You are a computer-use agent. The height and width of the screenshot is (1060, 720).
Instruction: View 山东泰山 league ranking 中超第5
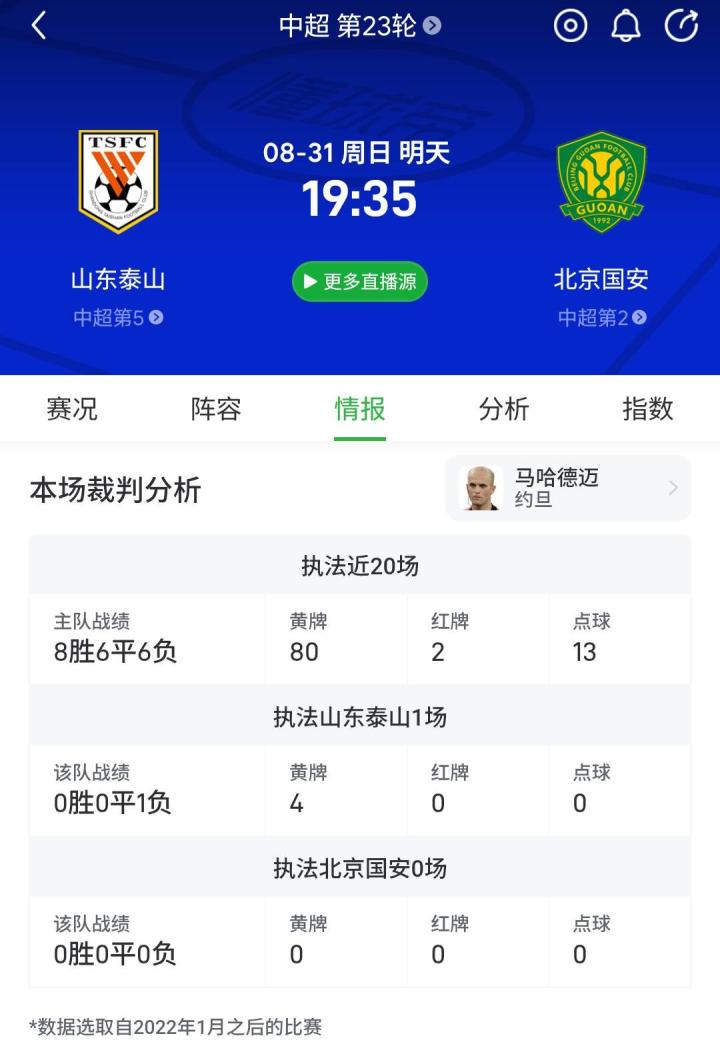[118, 318]
